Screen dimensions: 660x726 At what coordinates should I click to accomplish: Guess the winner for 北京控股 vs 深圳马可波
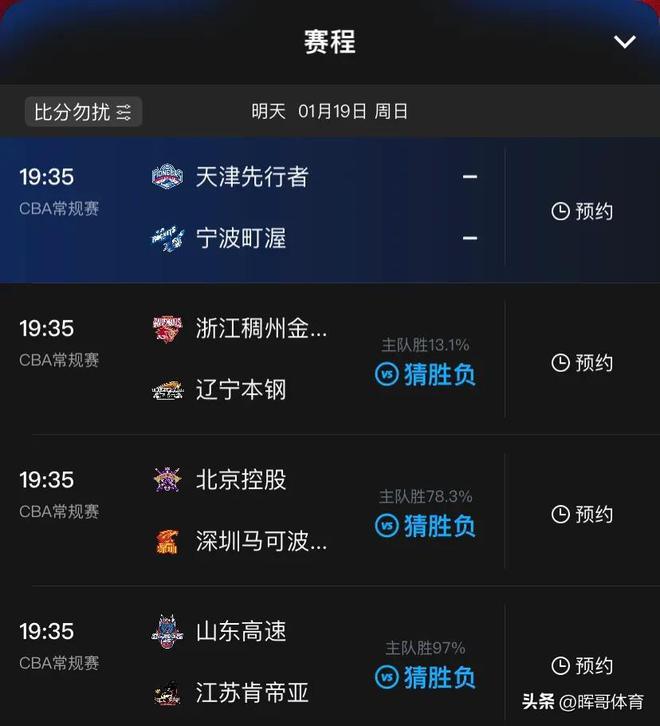425,526
